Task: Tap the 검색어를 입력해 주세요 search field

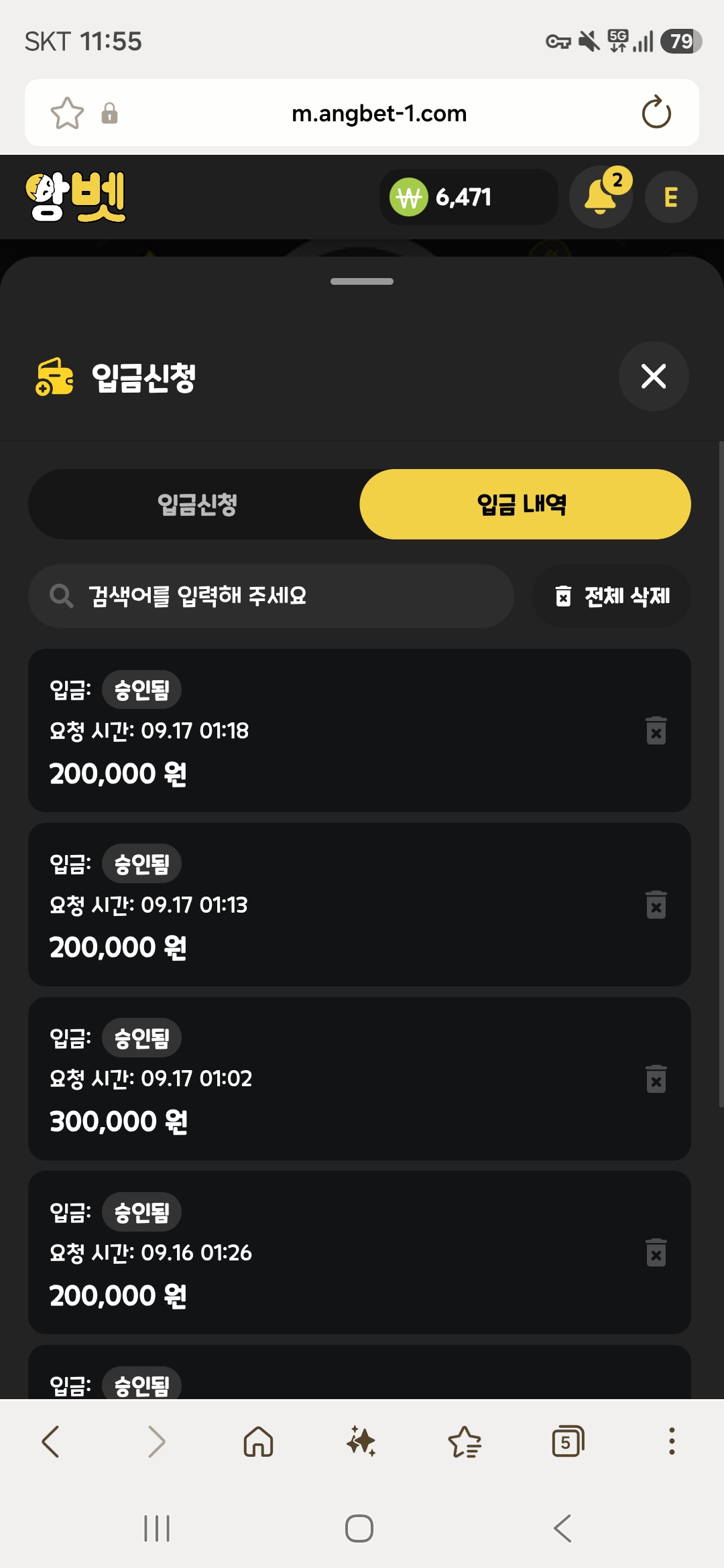Action: (271, 596)
